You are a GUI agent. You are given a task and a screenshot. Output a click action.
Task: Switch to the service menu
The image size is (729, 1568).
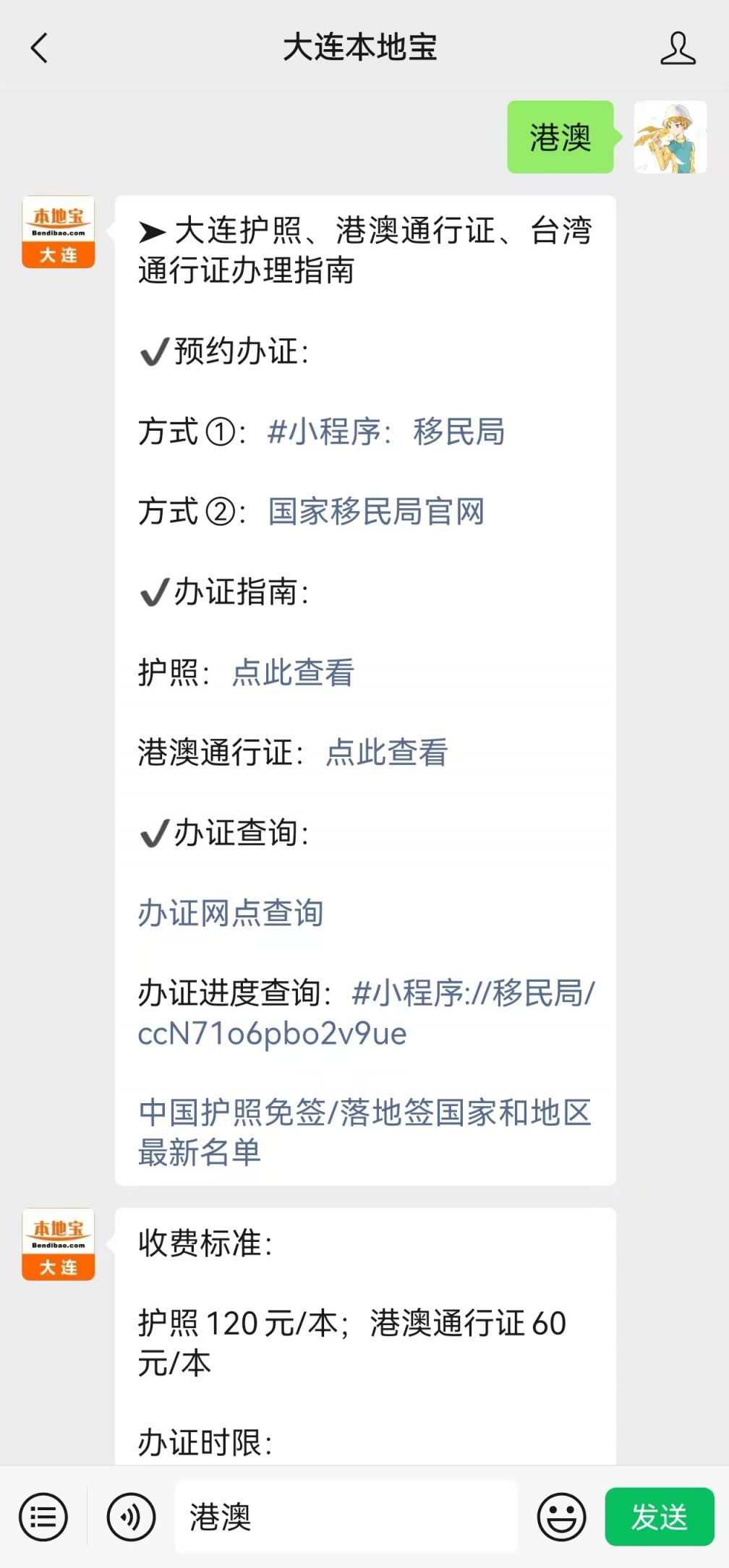click(x=43, y=1517)
